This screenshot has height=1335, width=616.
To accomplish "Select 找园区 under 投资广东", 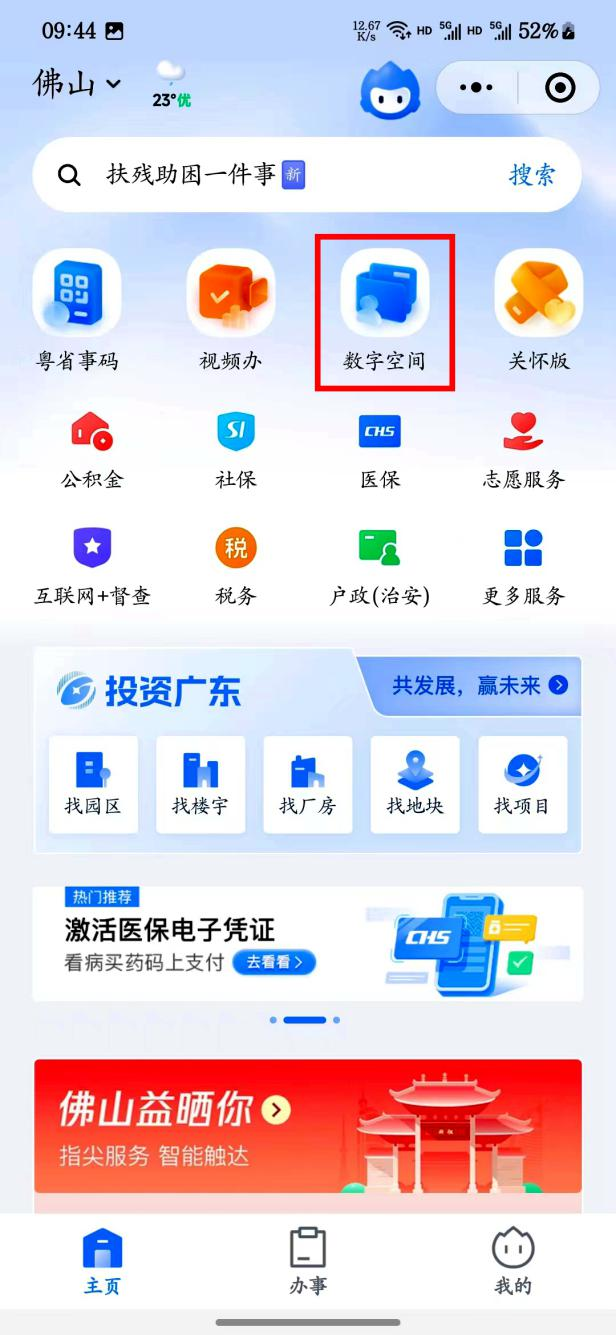I will point(93,784).
